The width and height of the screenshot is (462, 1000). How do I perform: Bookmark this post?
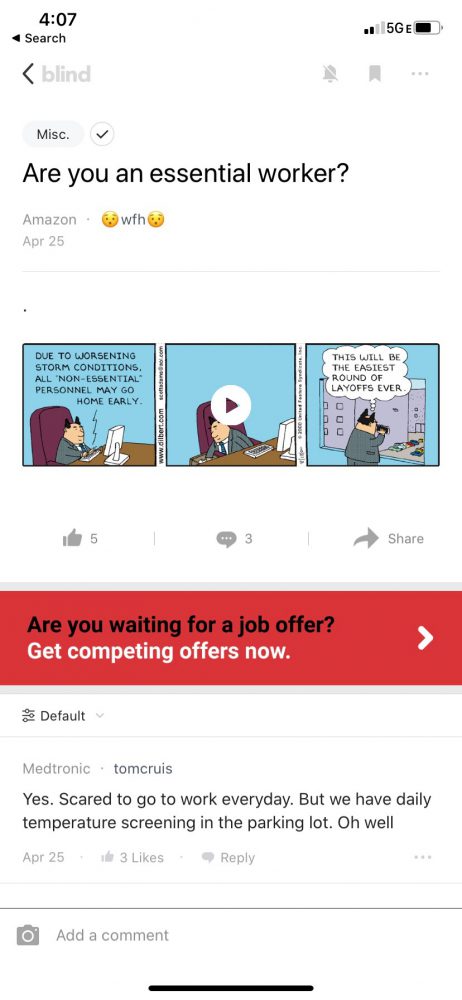click(375, 74)
